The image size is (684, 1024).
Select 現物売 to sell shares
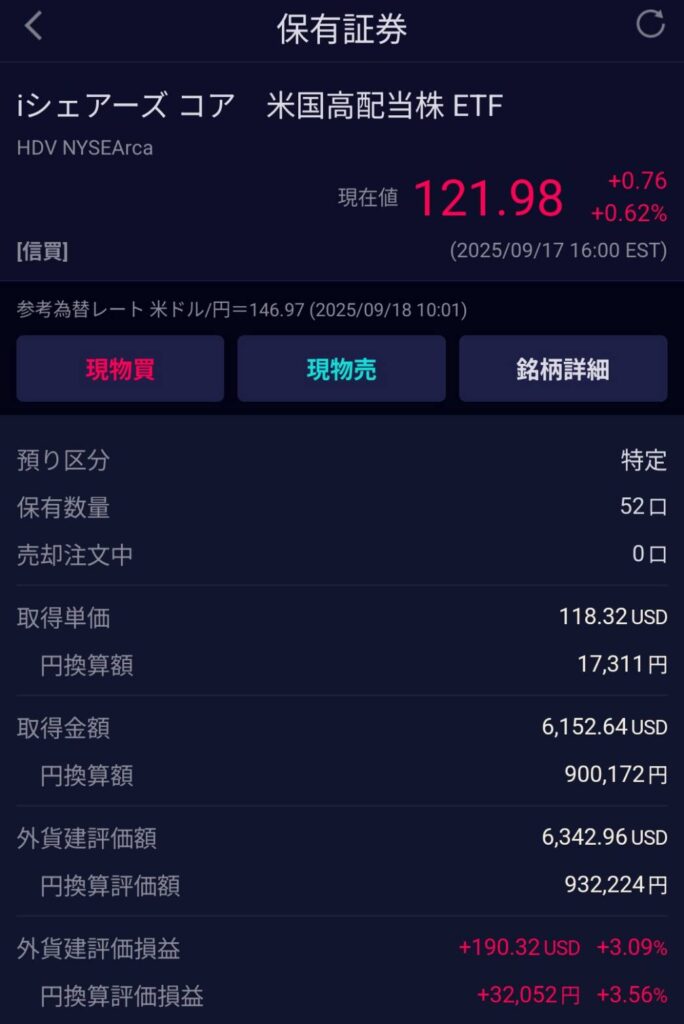click(x=341, y=369)
